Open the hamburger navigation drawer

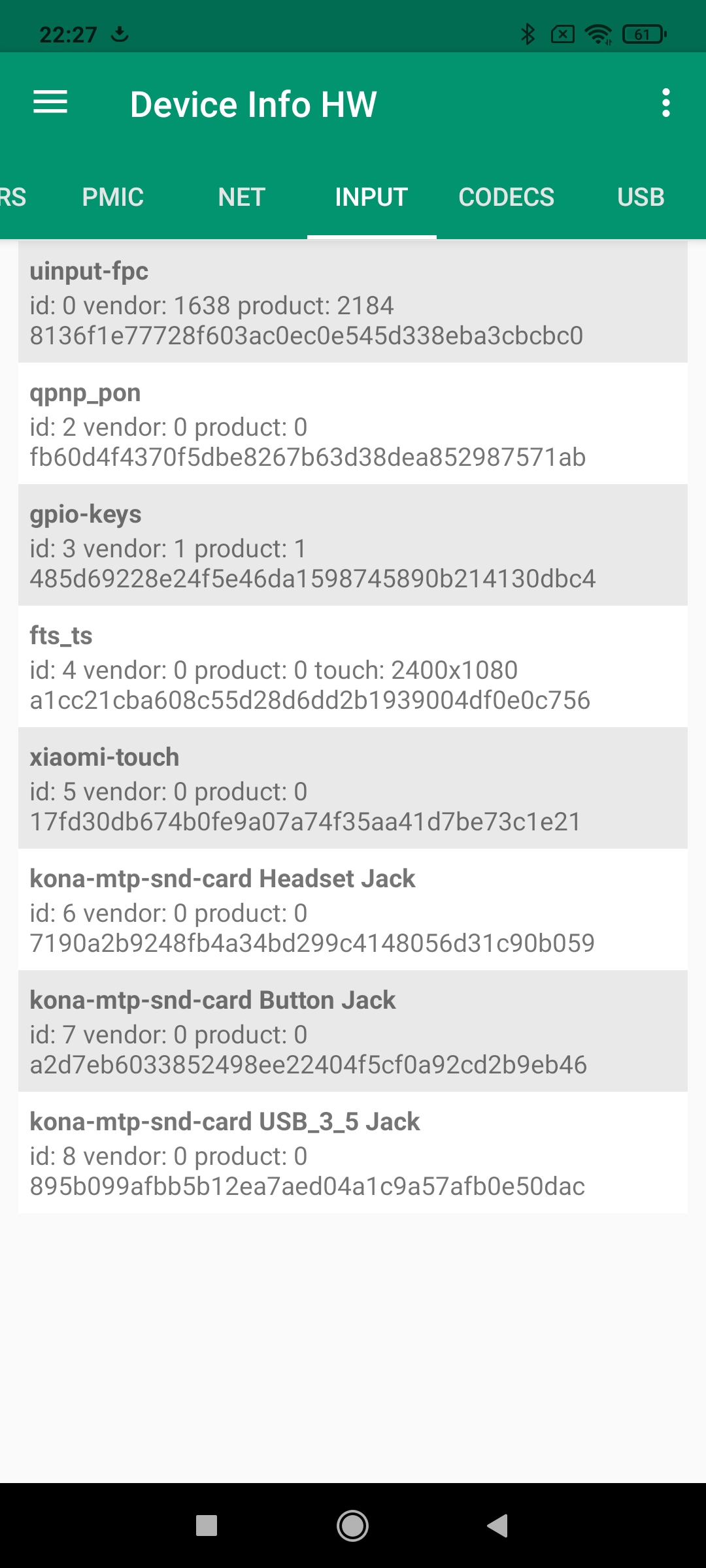pyautogui.click(x=50, y=103)
